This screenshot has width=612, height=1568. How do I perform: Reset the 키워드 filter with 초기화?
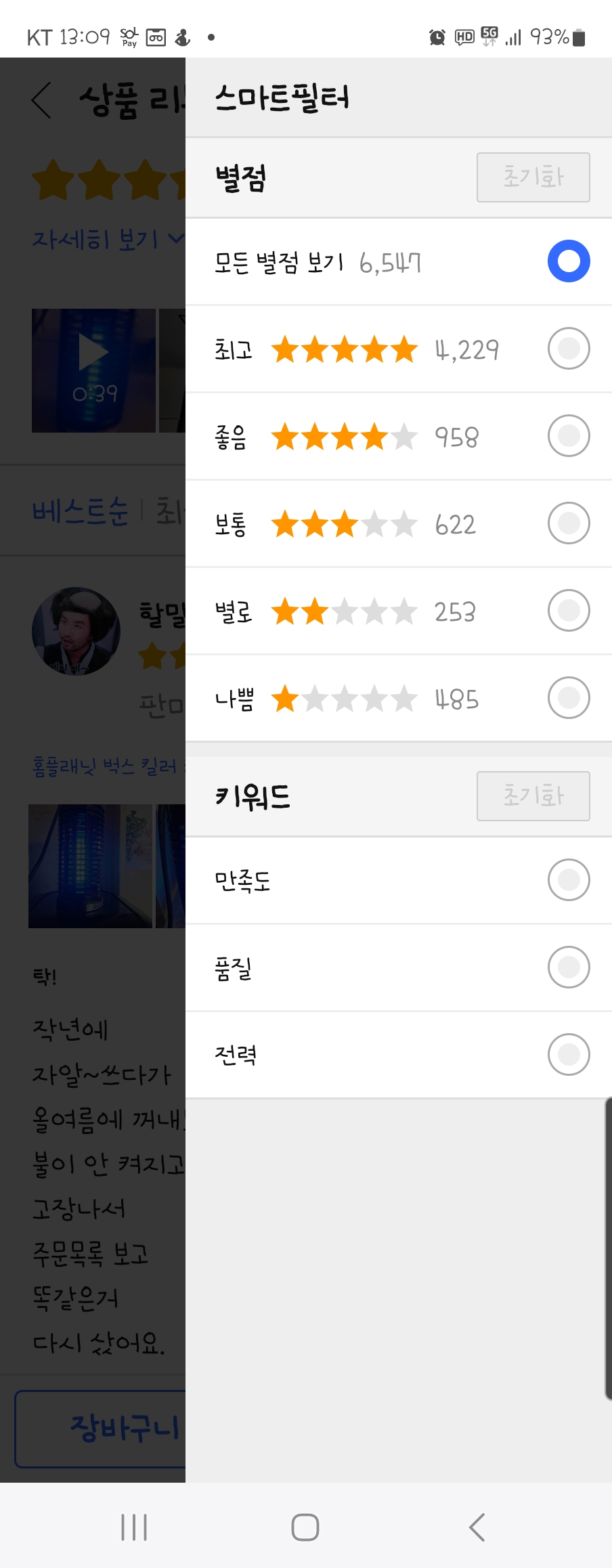(533, 796)
